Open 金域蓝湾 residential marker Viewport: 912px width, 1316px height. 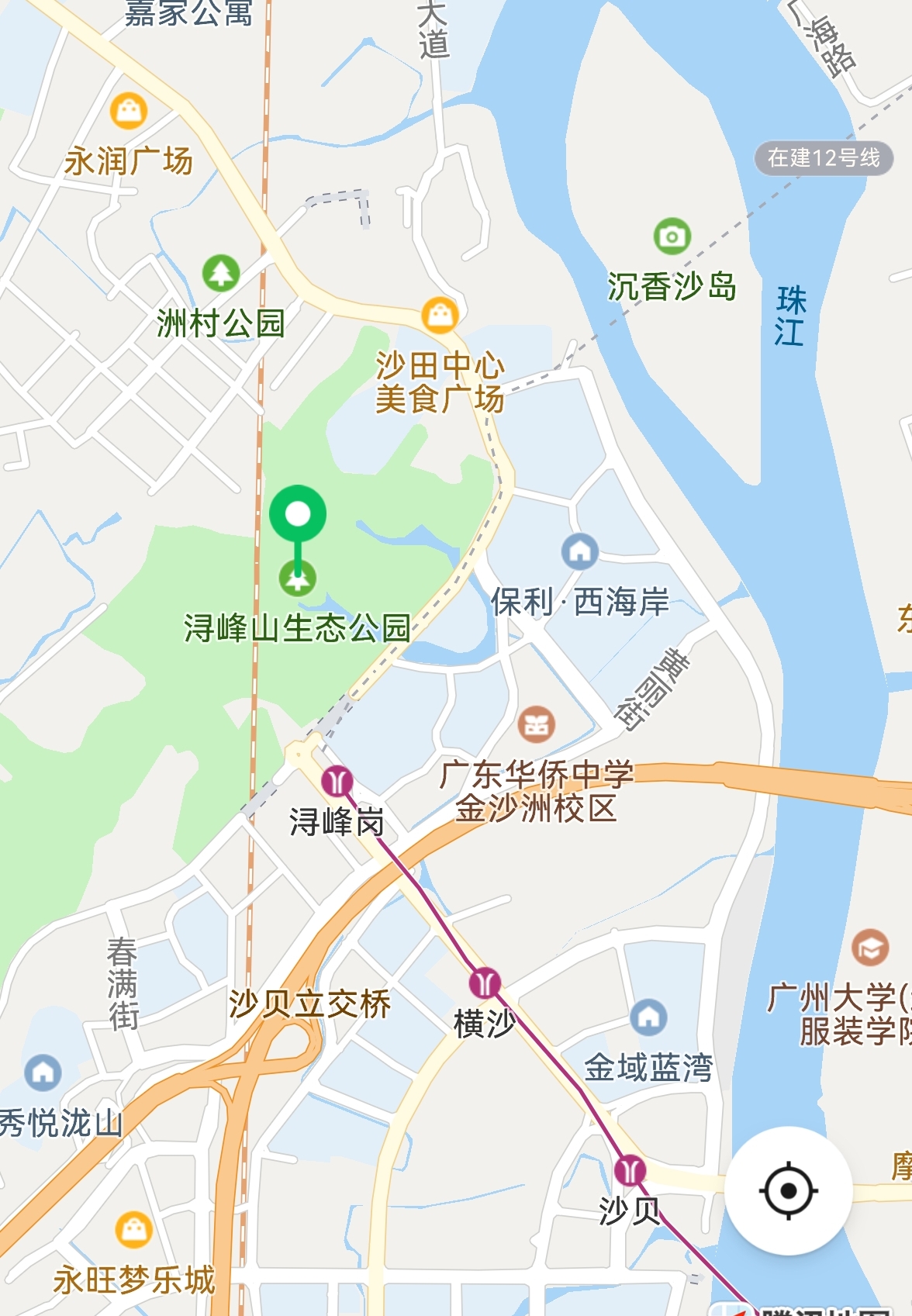point(648,1017)
